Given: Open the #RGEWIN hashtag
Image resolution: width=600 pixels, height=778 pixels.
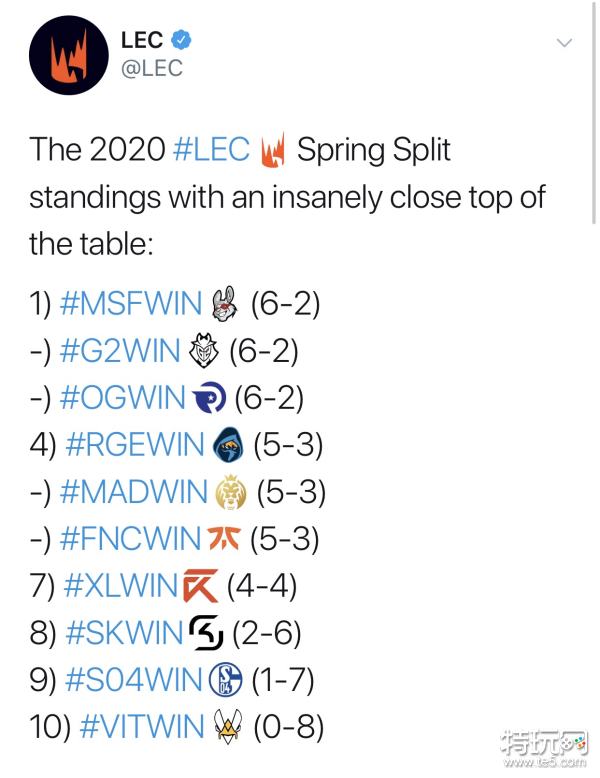Looking at the screenshot, I should point(134,445).
